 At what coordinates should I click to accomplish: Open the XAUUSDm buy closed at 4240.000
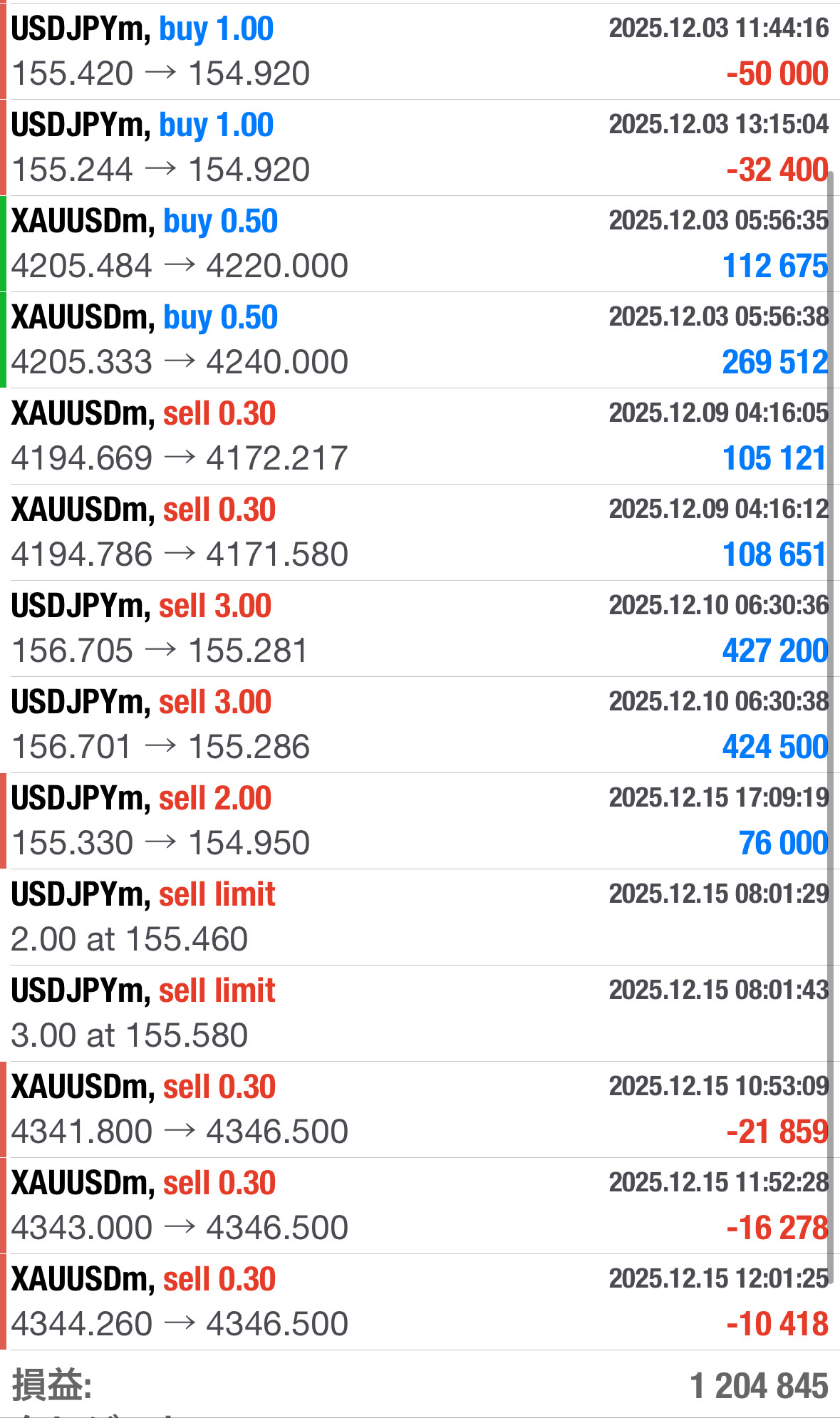tap(420, 340)
